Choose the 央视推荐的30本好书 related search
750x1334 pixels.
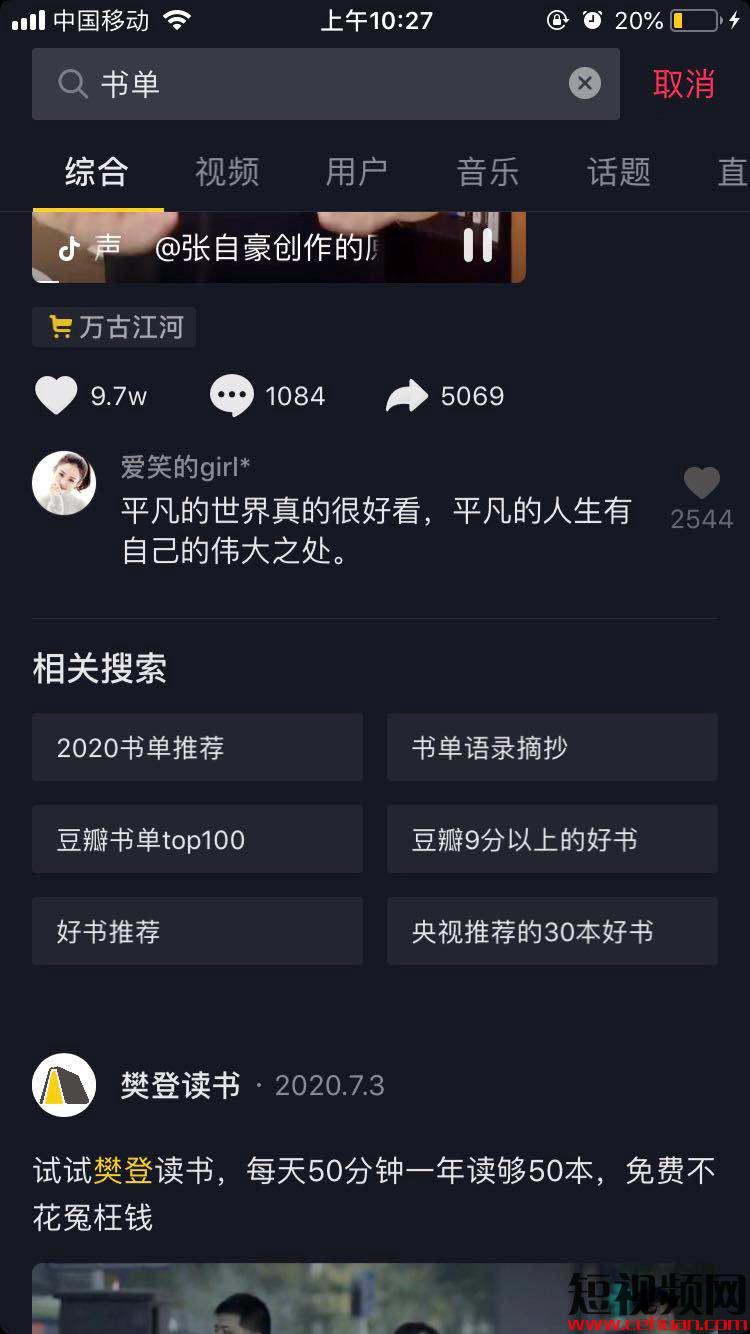(x=552, y=931)
